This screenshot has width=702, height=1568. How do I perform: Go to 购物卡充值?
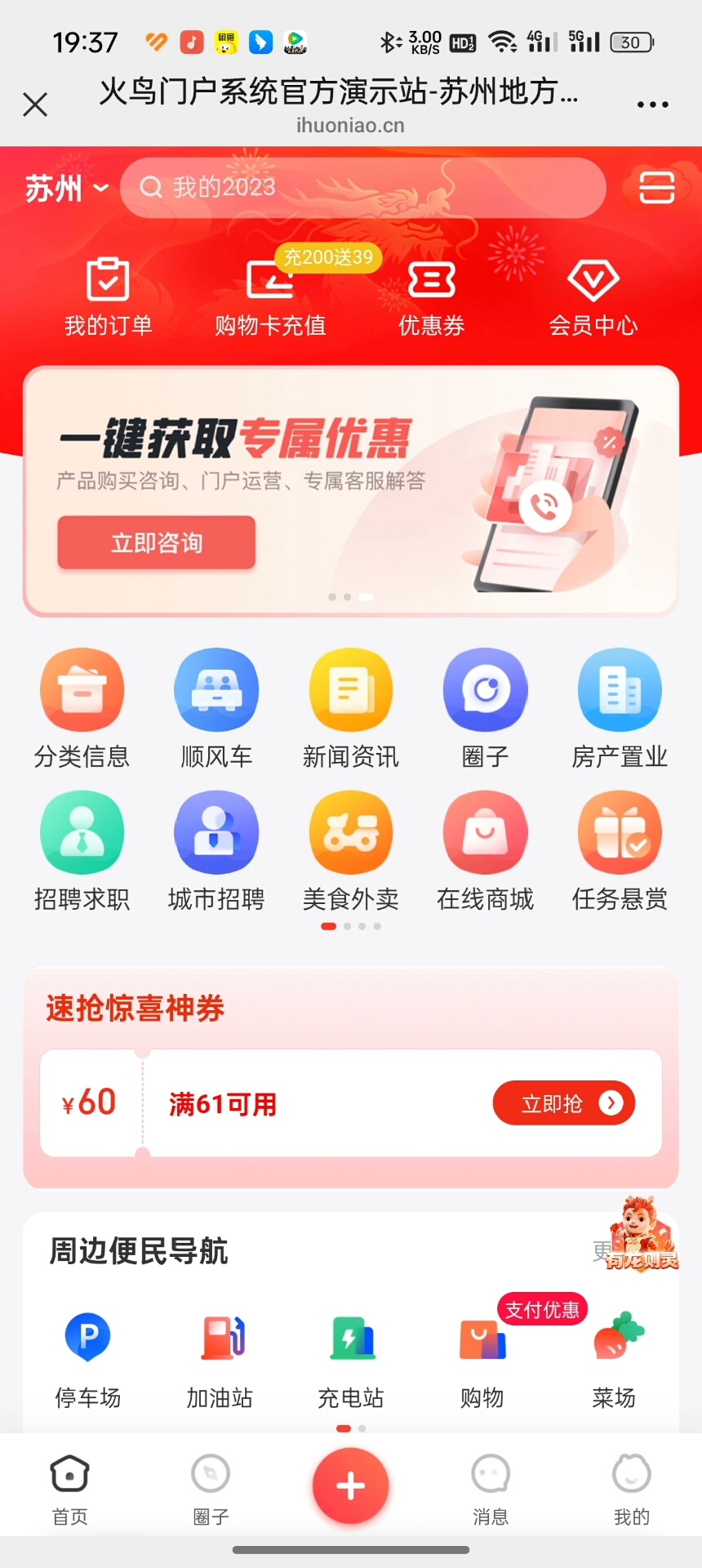pyautogui.click(x=270, y=296)
